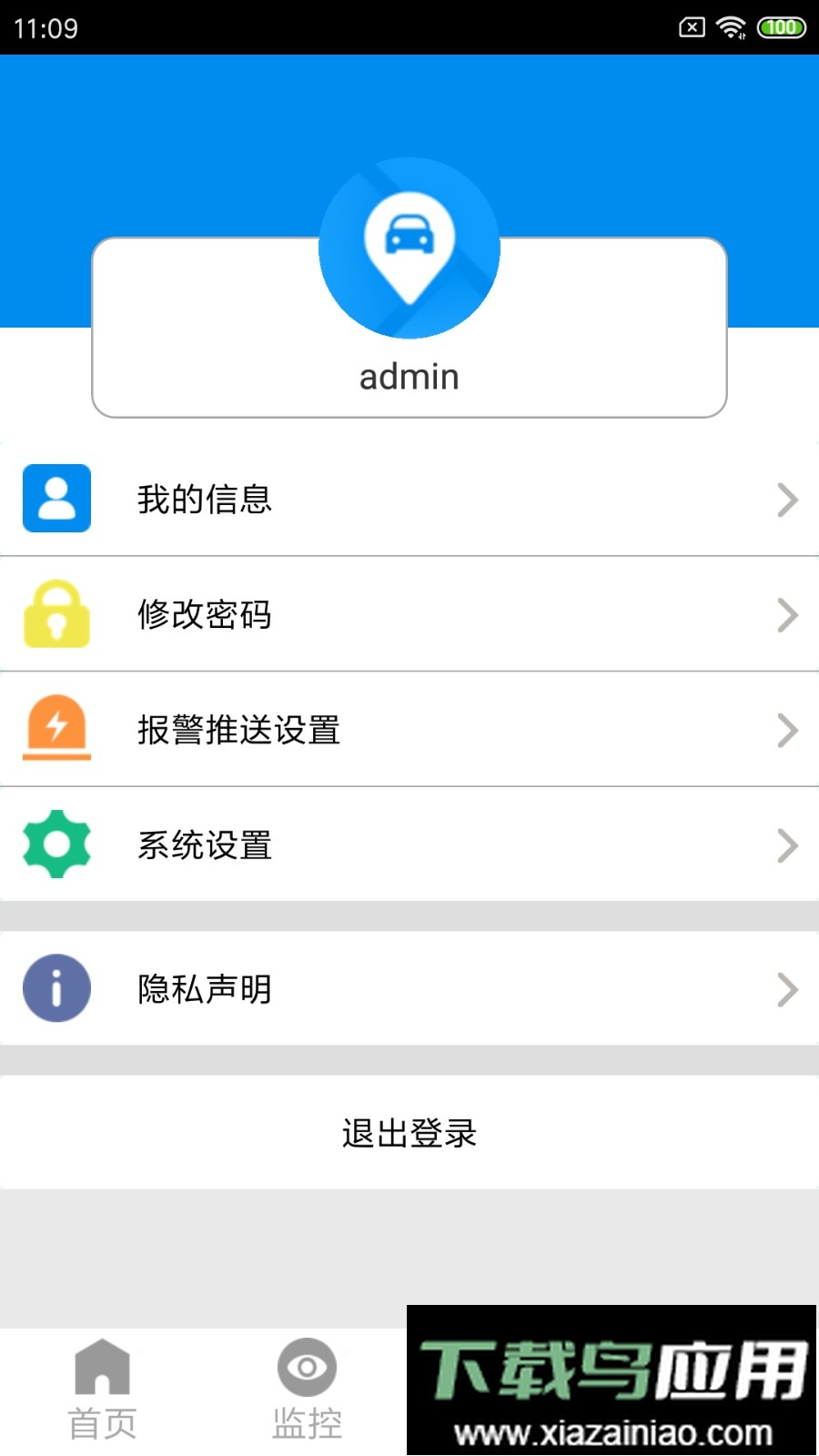Expand 修改密码 with the right arrow
The width and height of the screenshot is (819, 1456).
coord(786,614)
